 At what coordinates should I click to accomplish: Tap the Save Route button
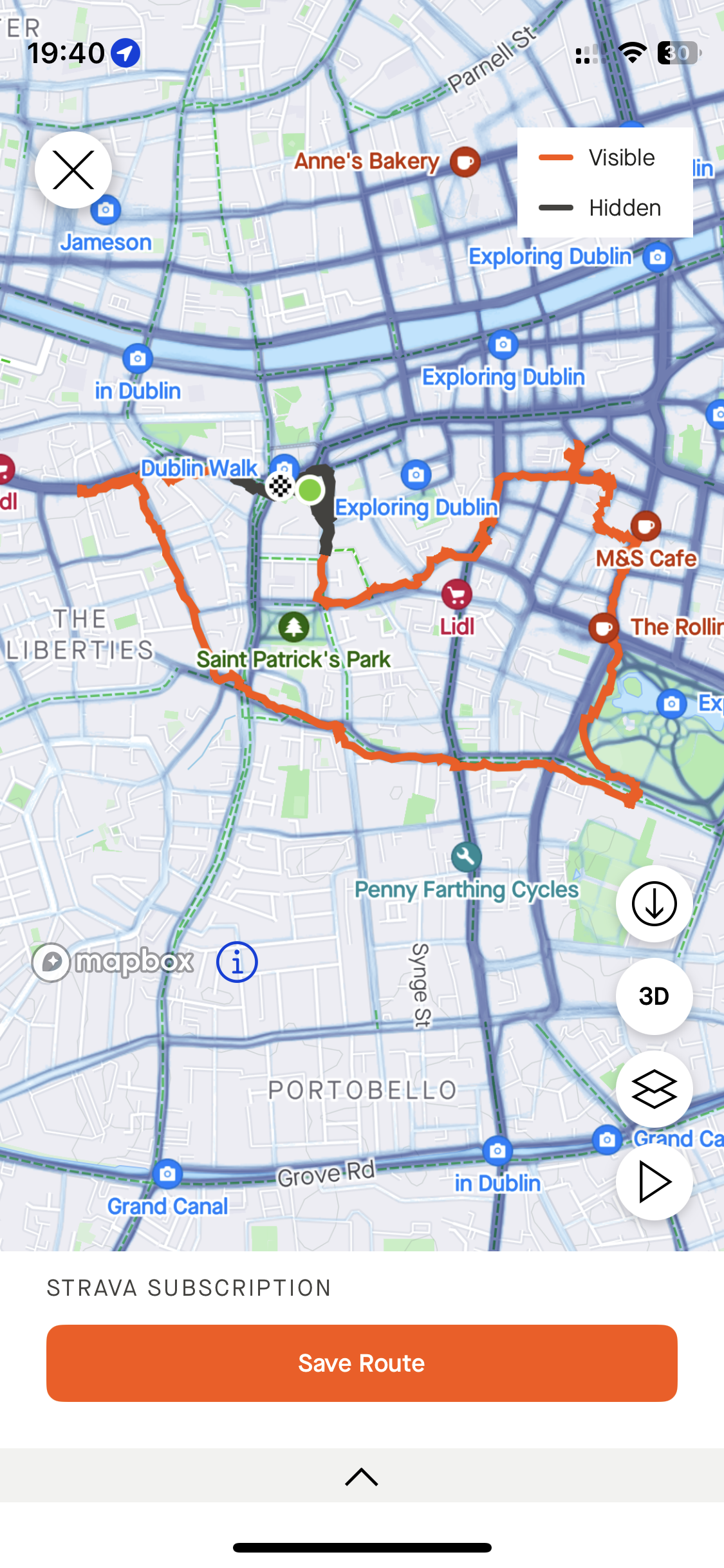coord(362,1363)
